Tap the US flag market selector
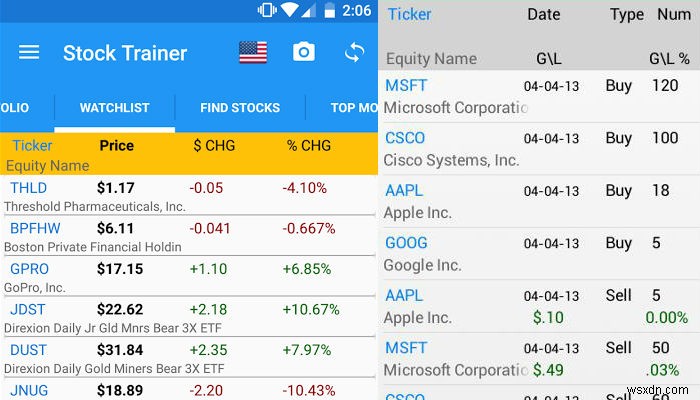This screenshot has width=700, height=400. pyautogui.click(x=253, y=52)
